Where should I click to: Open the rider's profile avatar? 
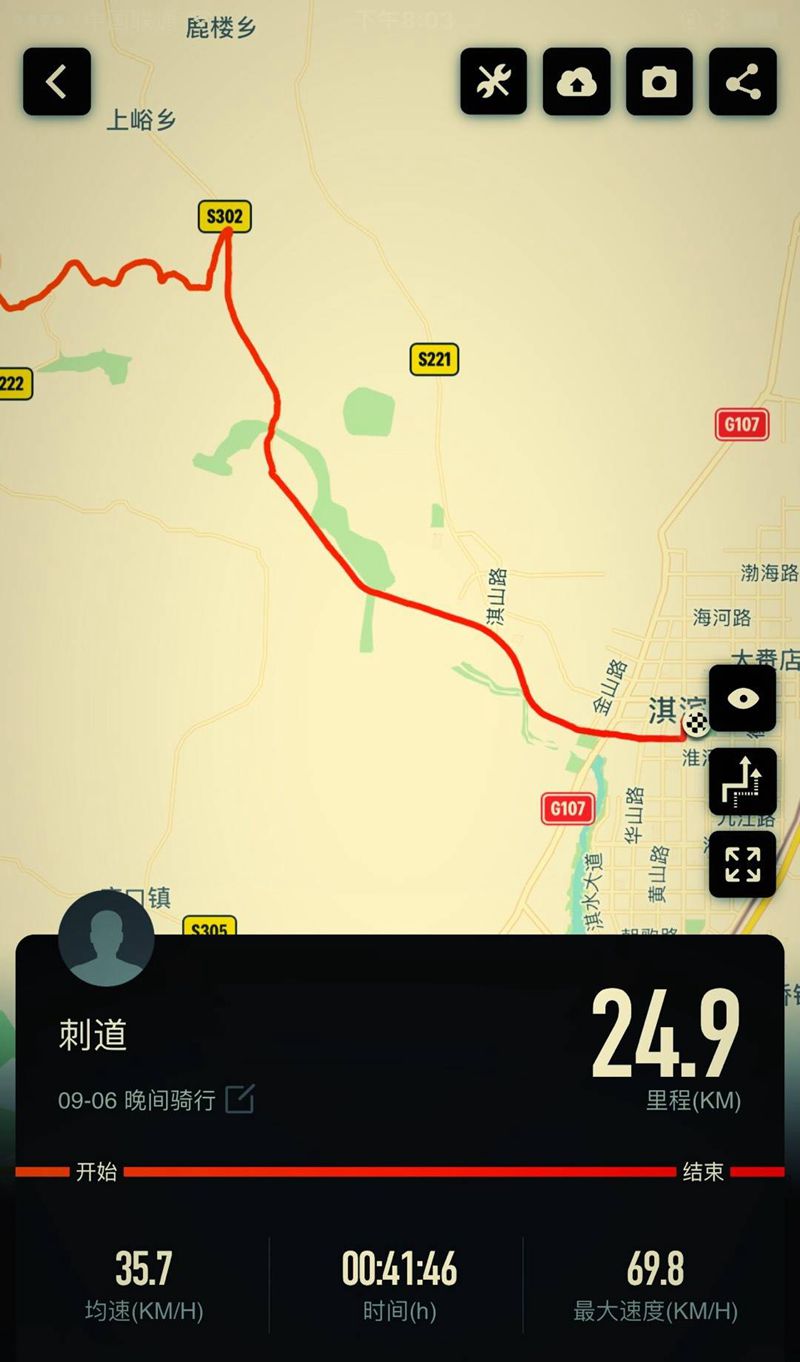pyautogui.click(x=106, y=938)
